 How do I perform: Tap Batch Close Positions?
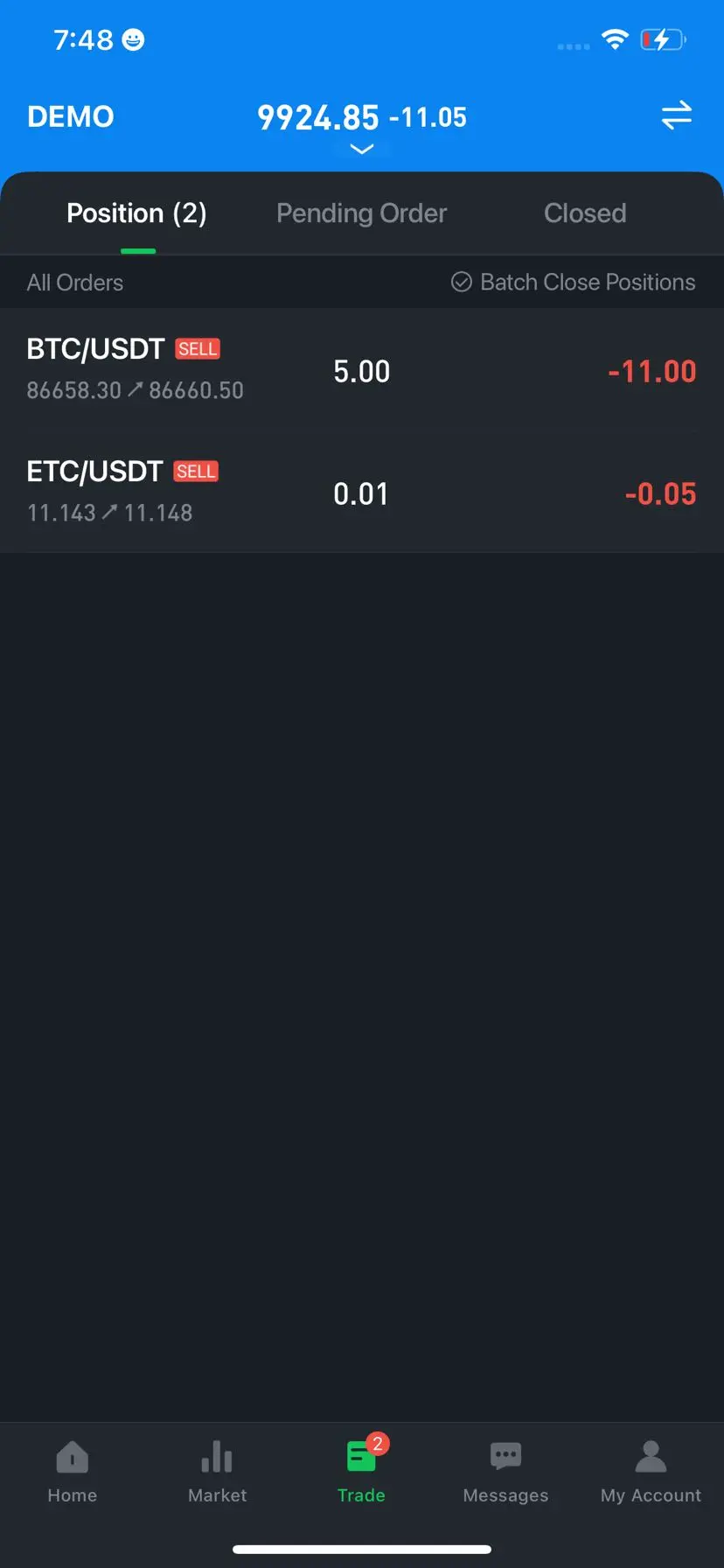(574, 283)
